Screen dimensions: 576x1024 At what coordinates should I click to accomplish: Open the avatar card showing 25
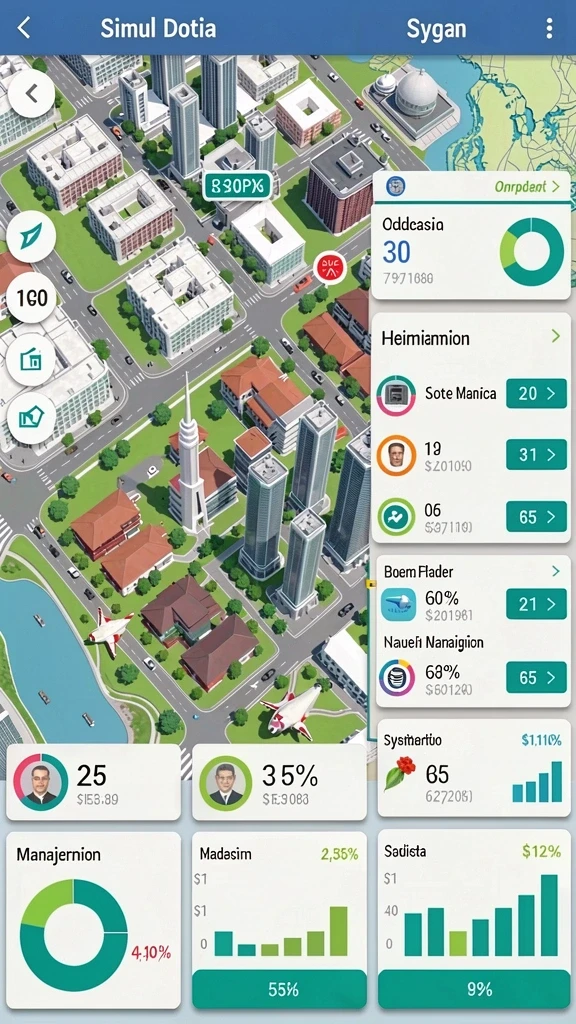coord(93,782)
